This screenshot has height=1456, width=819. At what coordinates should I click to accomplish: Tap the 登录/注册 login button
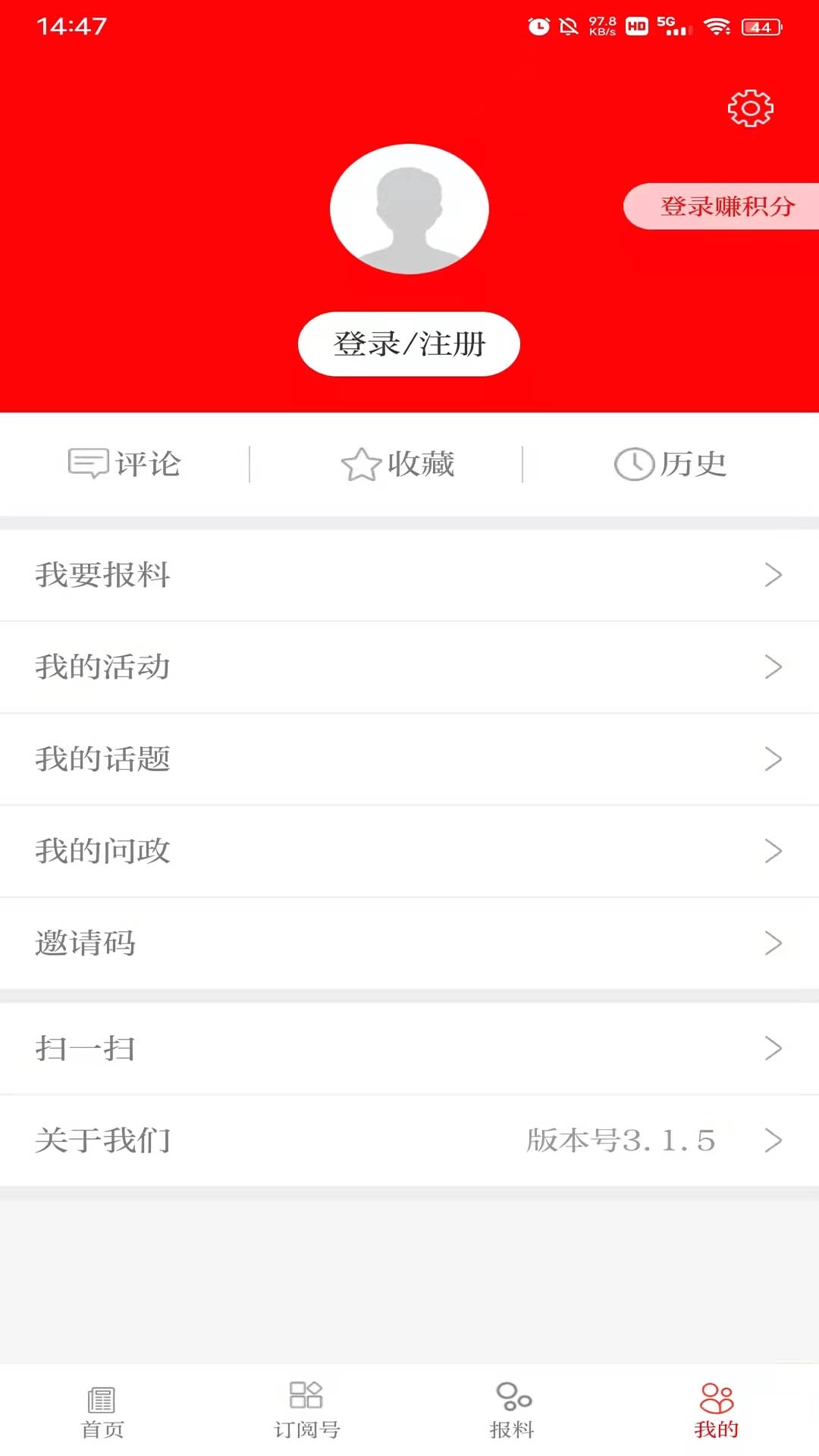click(x=409, y=343)
